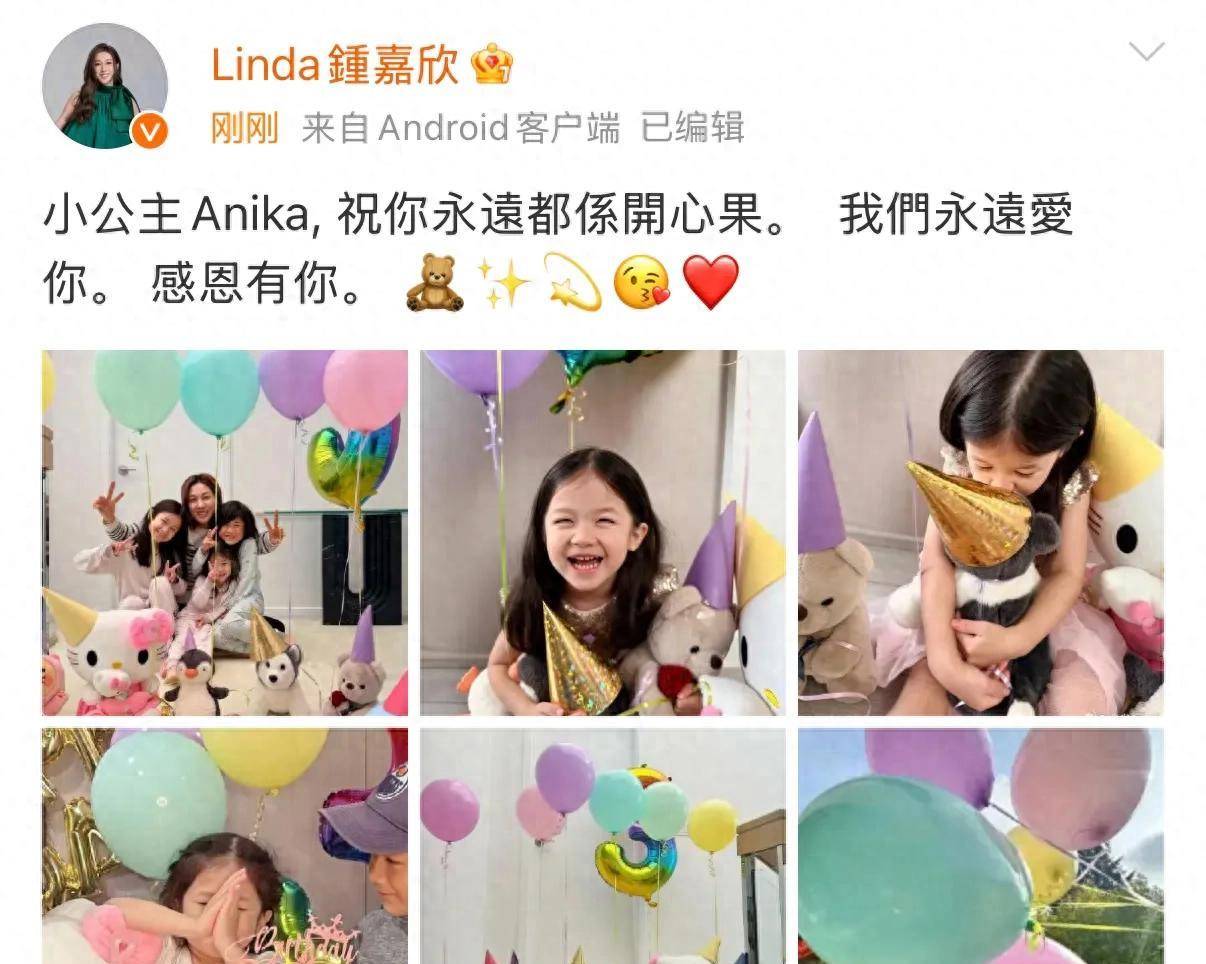View the photo of laughing girl

pyautogui.click(x=602, y=532)
